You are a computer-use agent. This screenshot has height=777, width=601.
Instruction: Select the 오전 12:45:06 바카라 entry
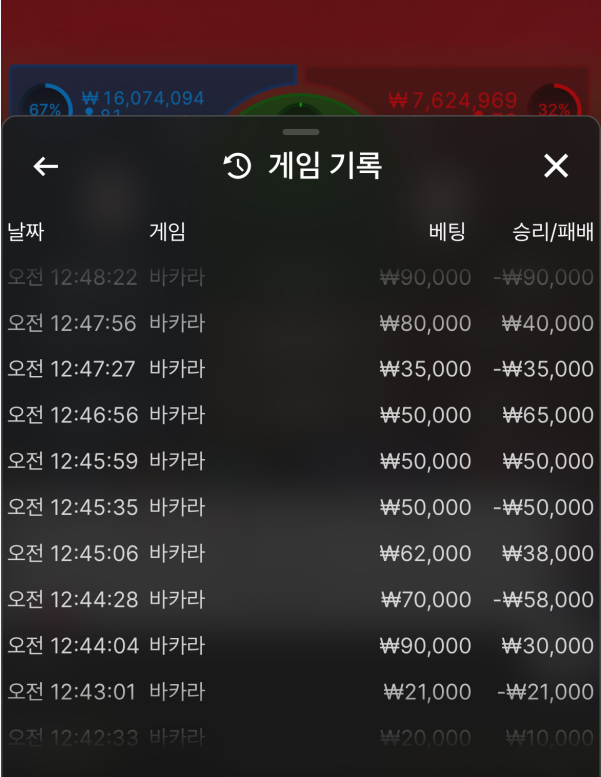(x=300, y=553)
